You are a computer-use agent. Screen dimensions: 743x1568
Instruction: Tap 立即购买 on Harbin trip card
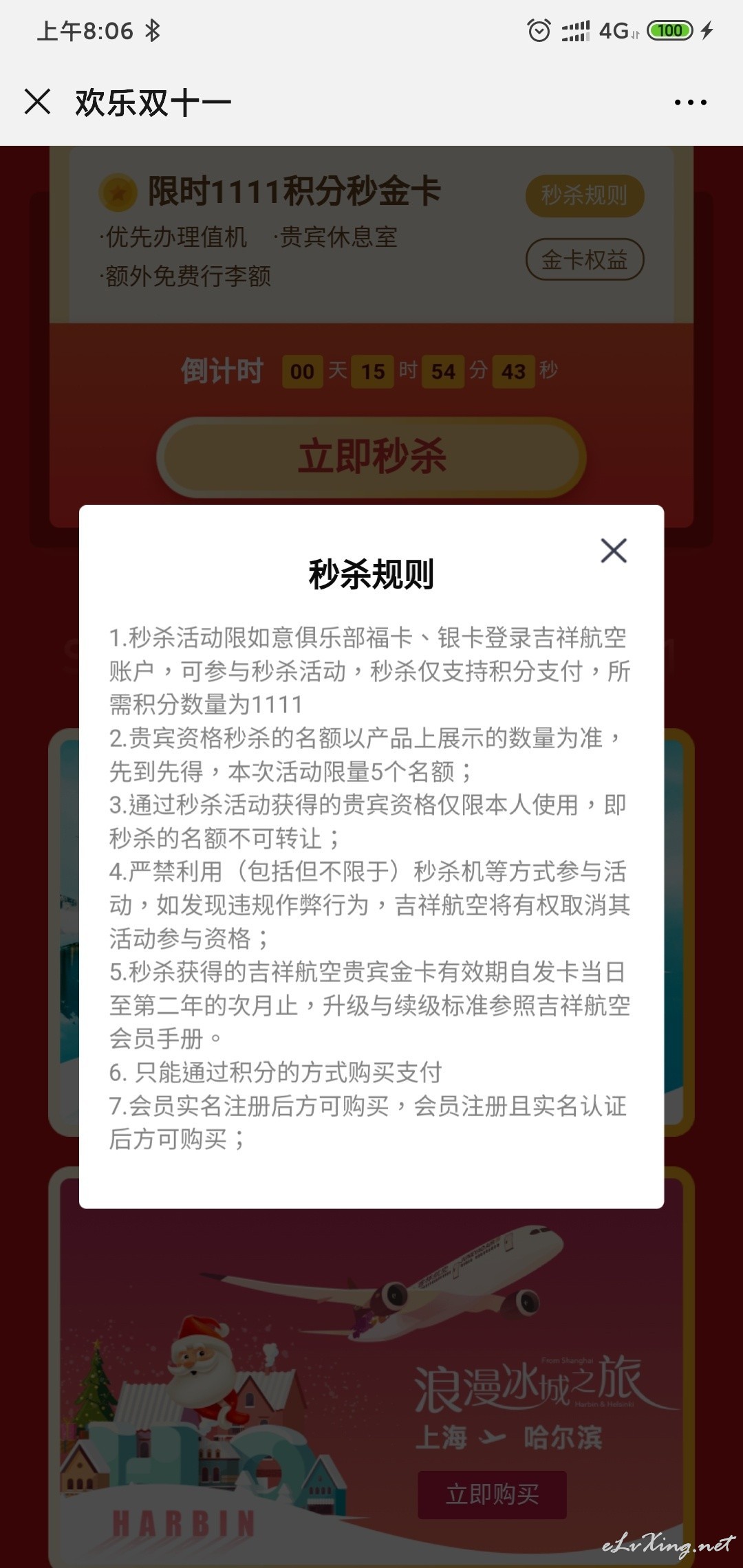click(x=493, y=1494)
